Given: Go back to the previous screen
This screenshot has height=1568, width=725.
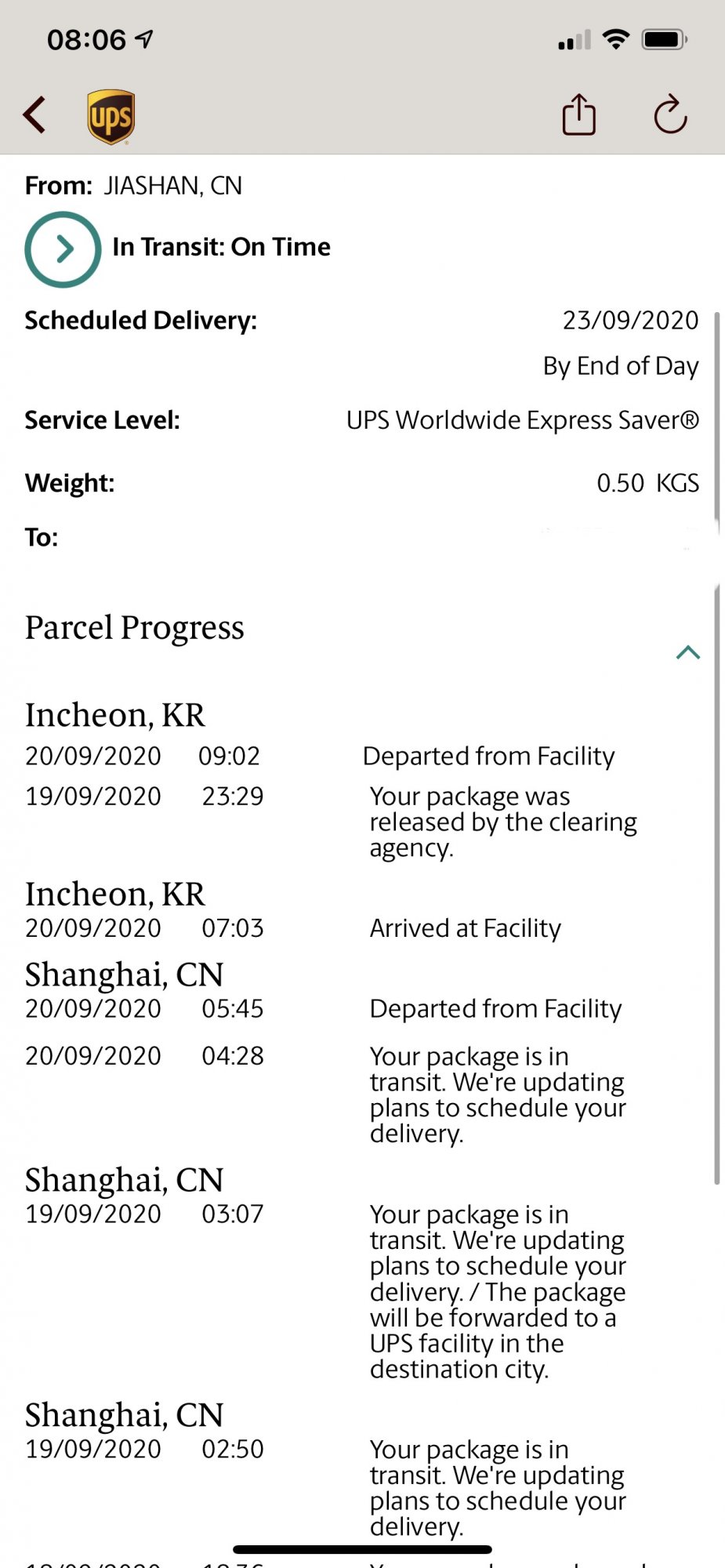Looking at the screenshot, I should point(34,116).
